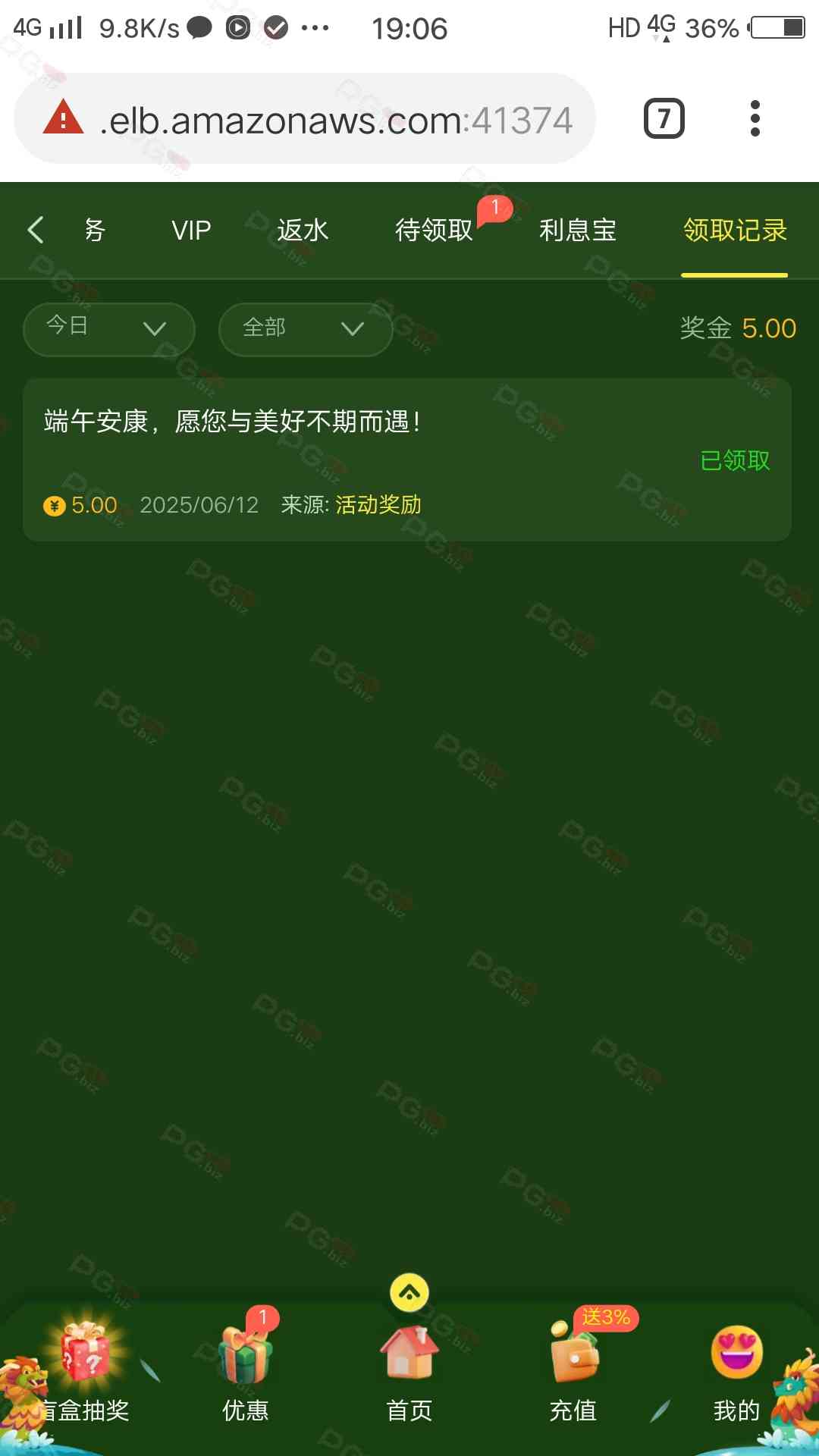This screenshot has width=819, height=1456.
Task: Open the browser overflow menu
Action: coord(755,118)
